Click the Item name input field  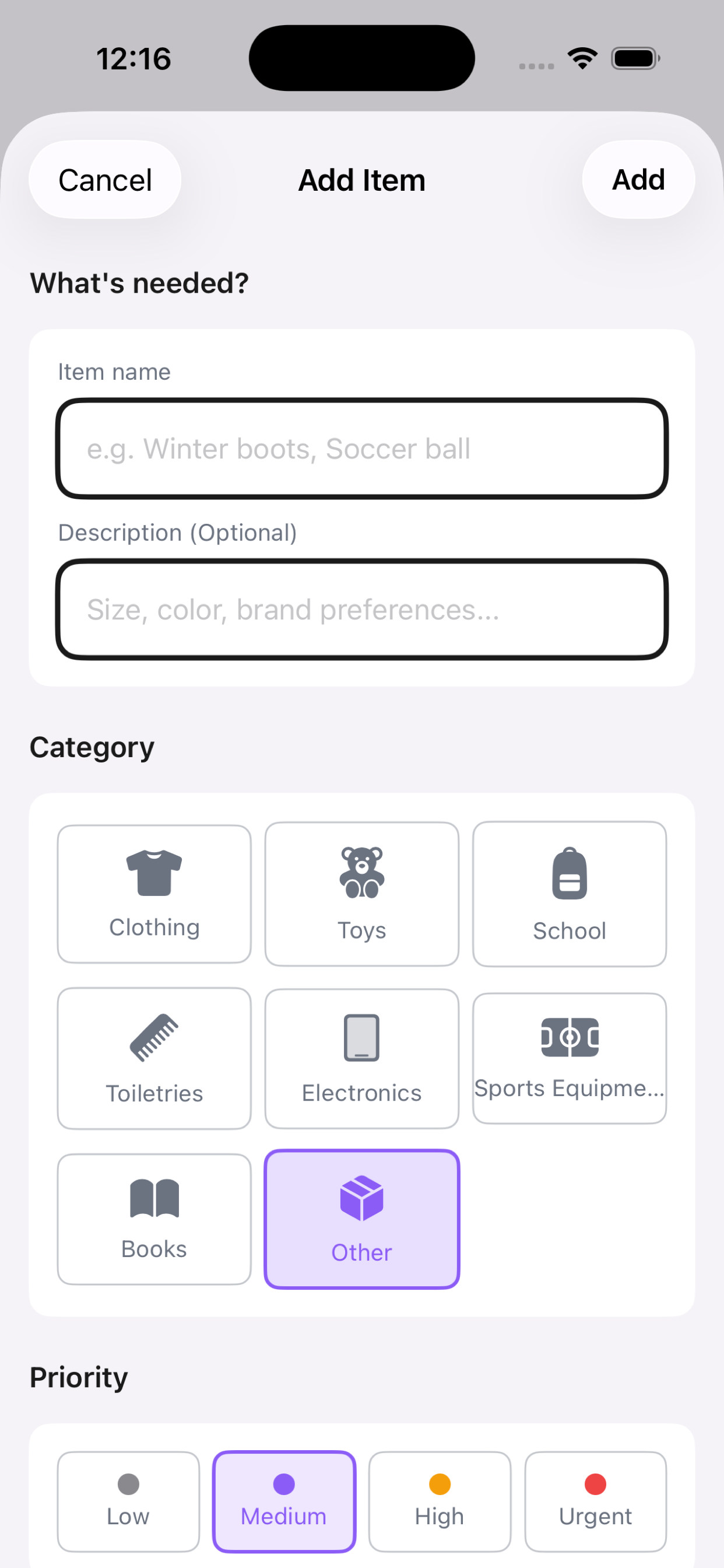(361, 449)
